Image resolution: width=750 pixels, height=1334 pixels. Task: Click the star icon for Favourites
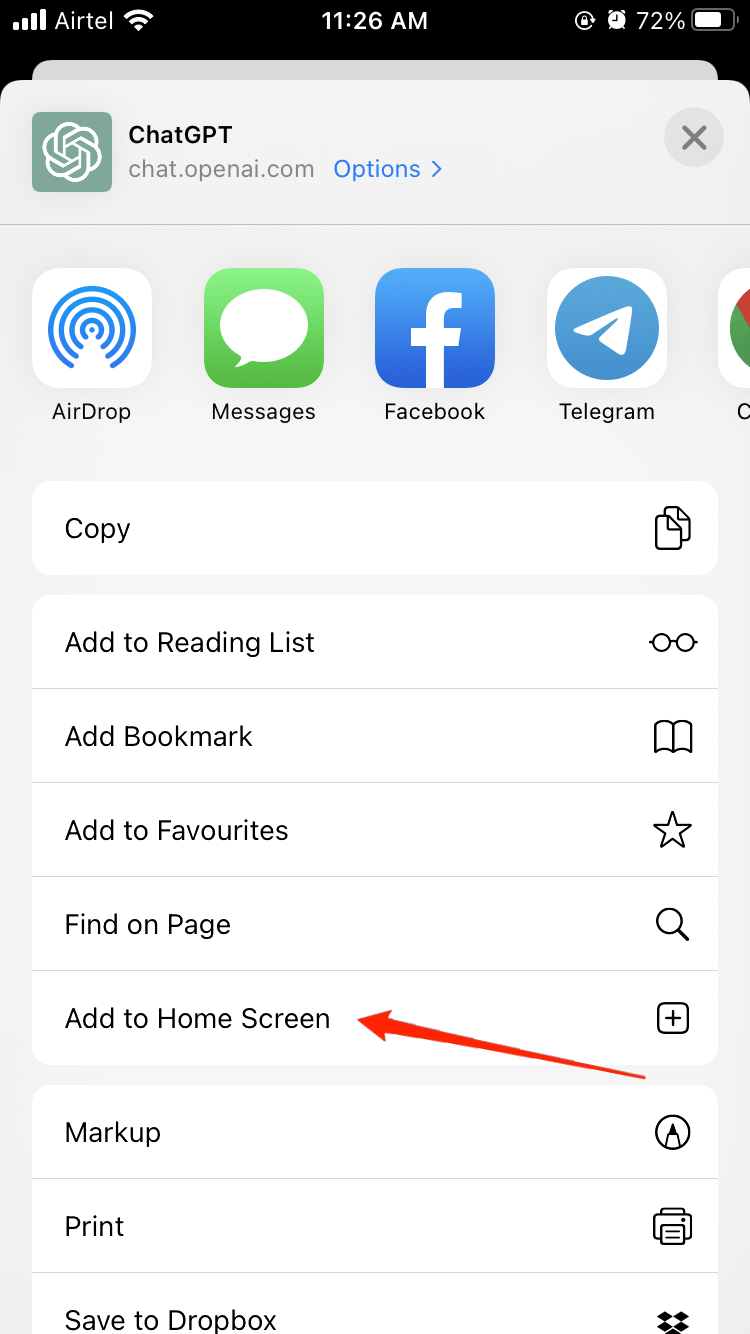[x=673, y=830]
